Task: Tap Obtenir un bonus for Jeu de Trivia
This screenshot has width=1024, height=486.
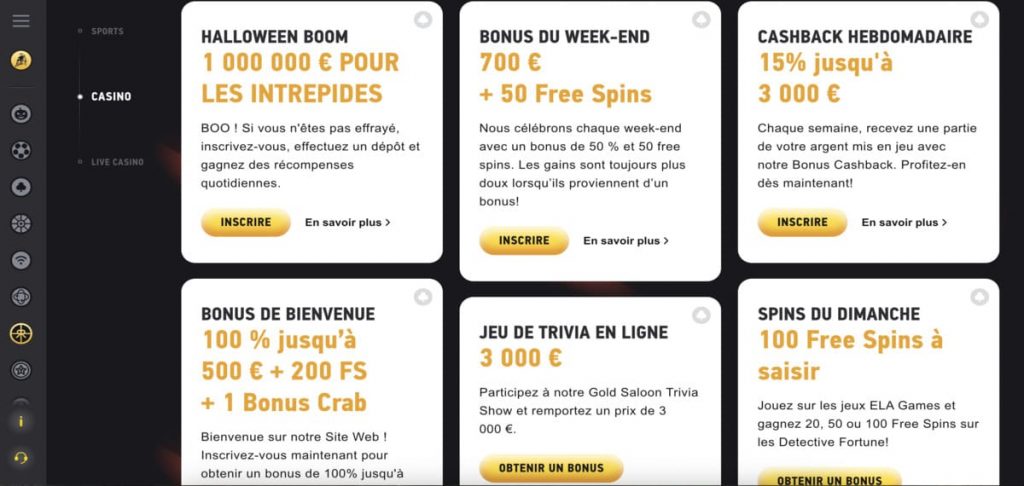Action: click(551, 468)
